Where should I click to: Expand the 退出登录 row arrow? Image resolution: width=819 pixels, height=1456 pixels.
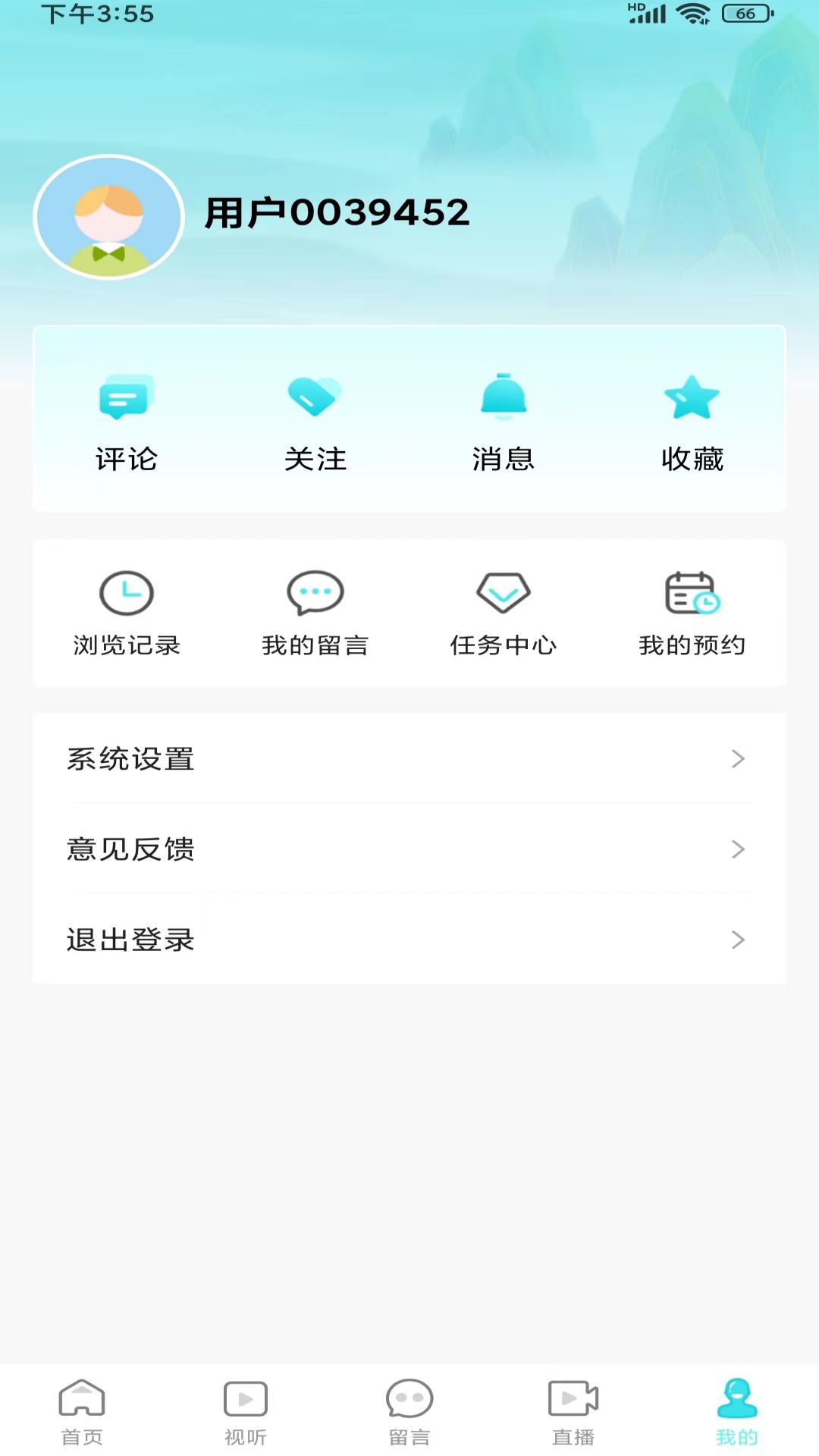click(737, 940)
